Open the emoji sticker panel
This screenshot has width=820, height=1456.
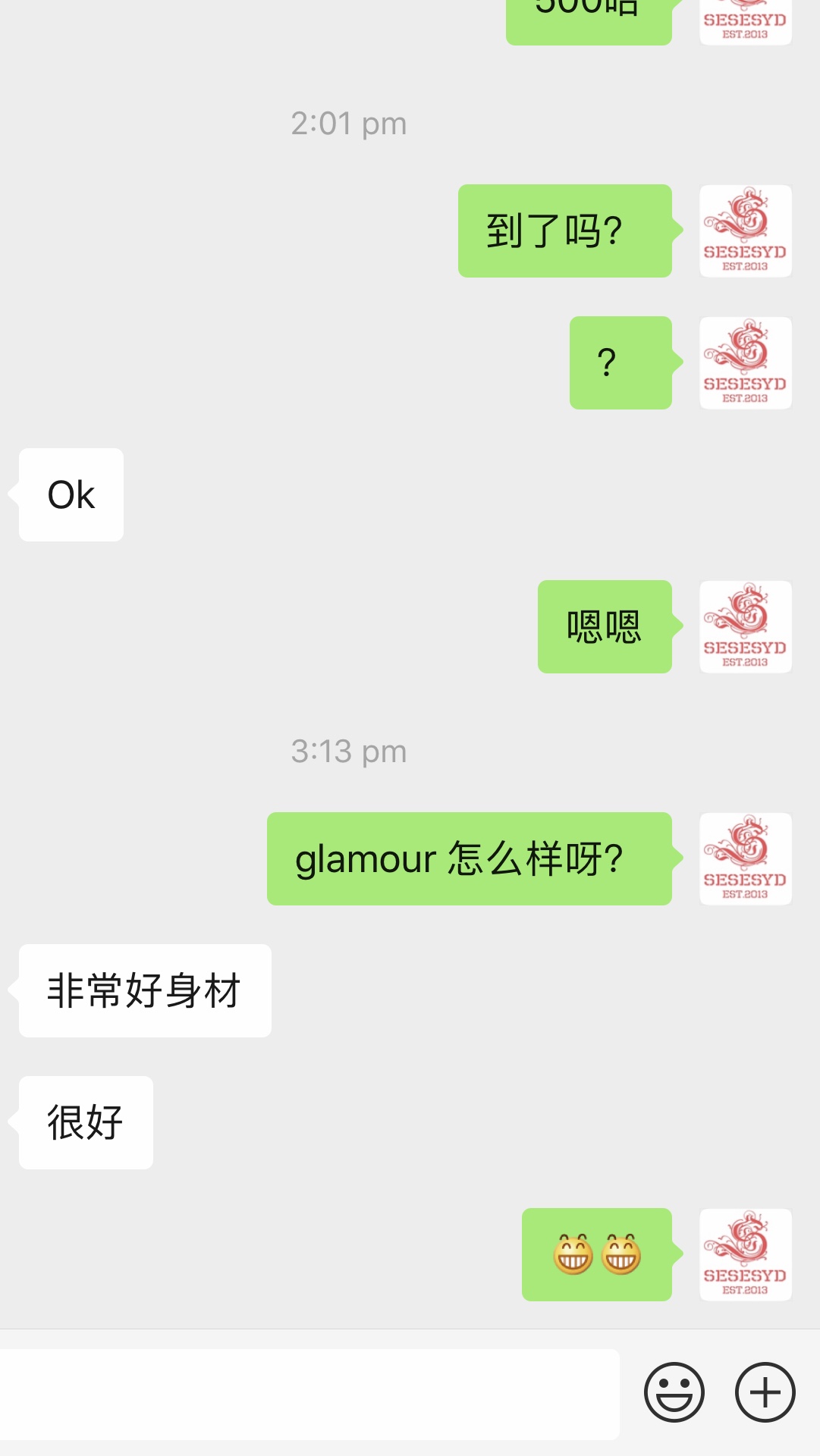tap(674, 1392)
